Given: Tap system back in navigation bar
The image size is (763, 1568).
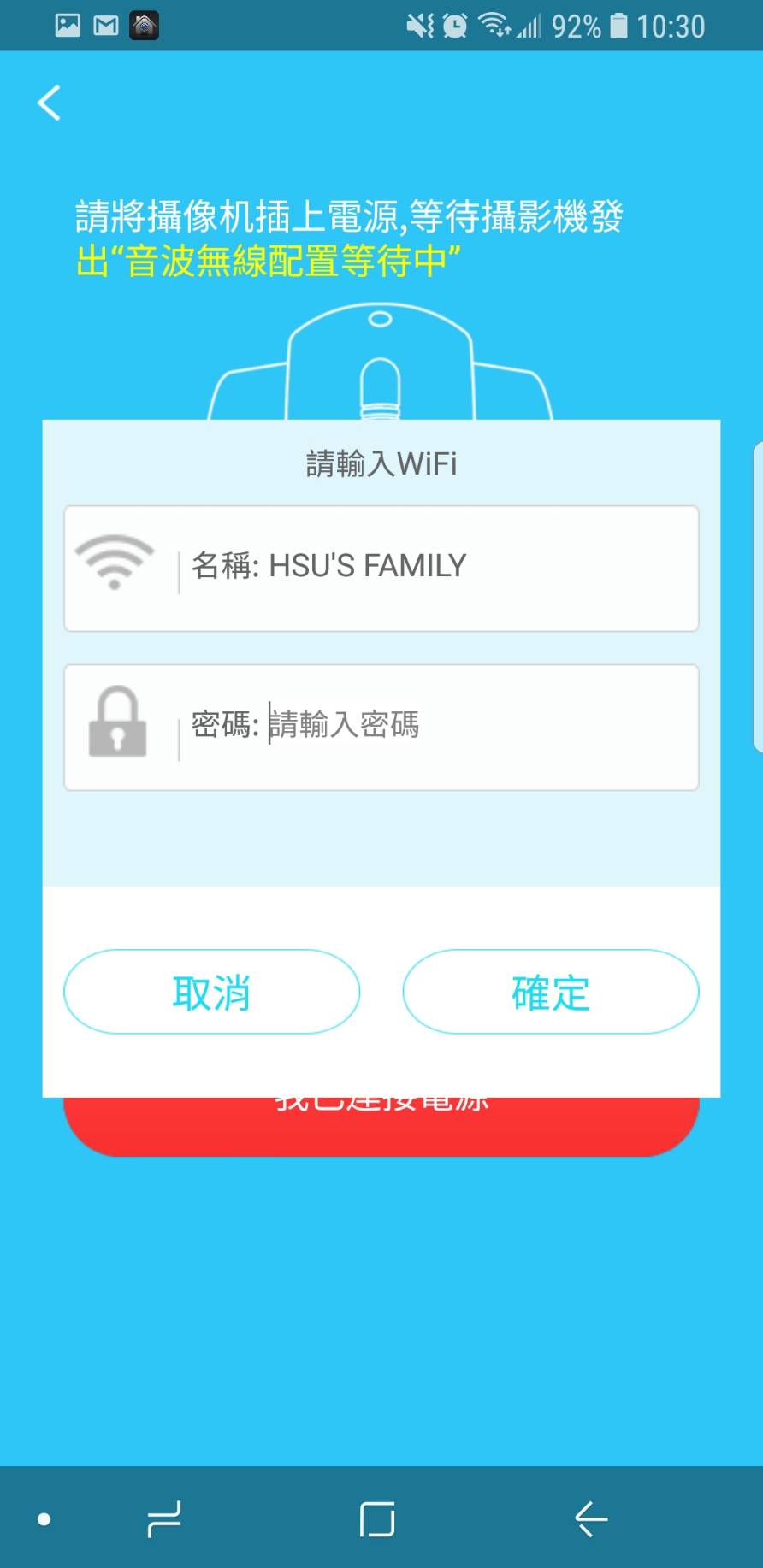Looking at the screenshot, I should (590, 1519).
